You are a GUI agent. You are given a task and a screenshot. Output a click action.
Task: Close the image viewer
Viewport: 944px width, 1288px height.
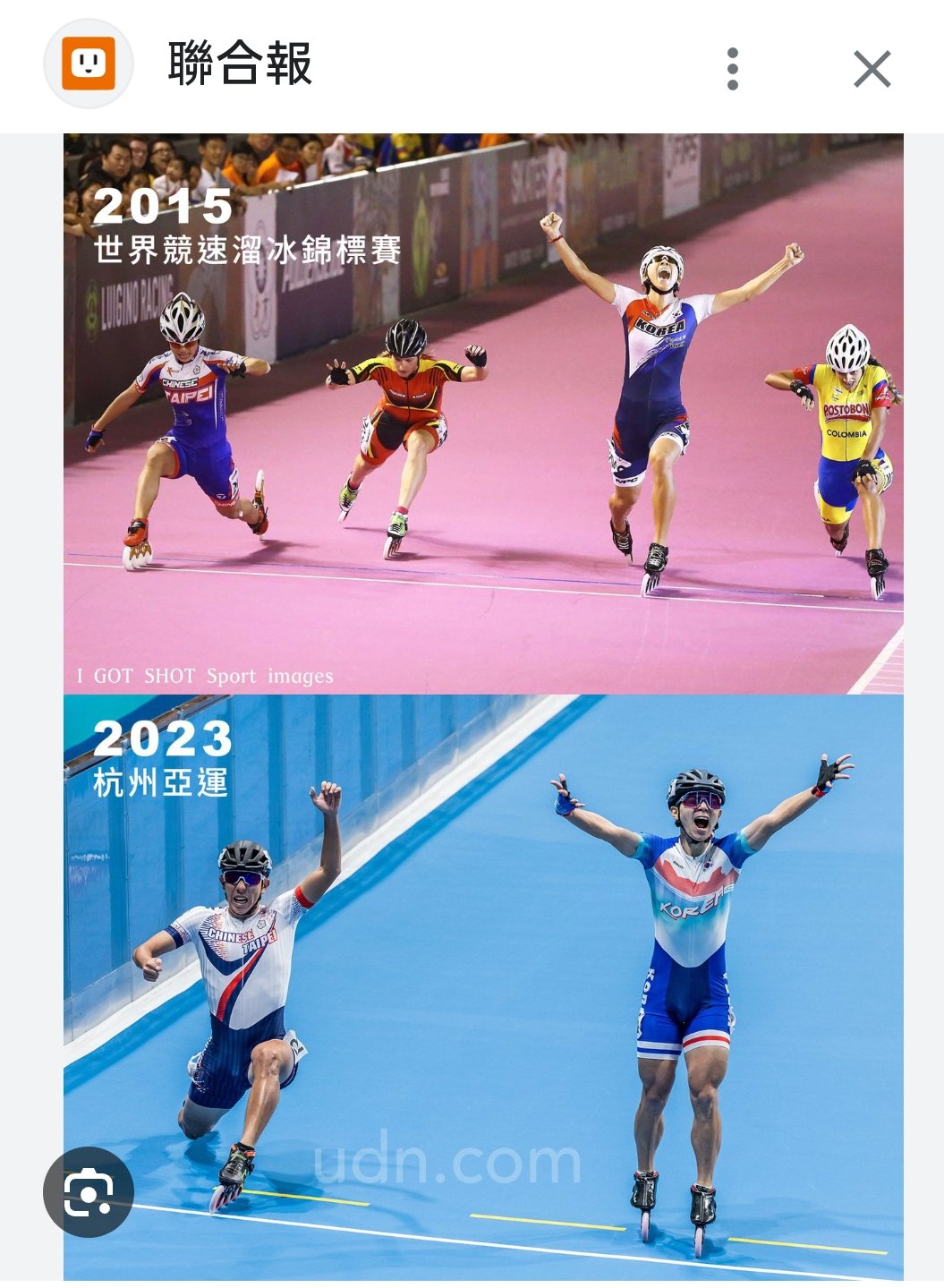[872, 69]
